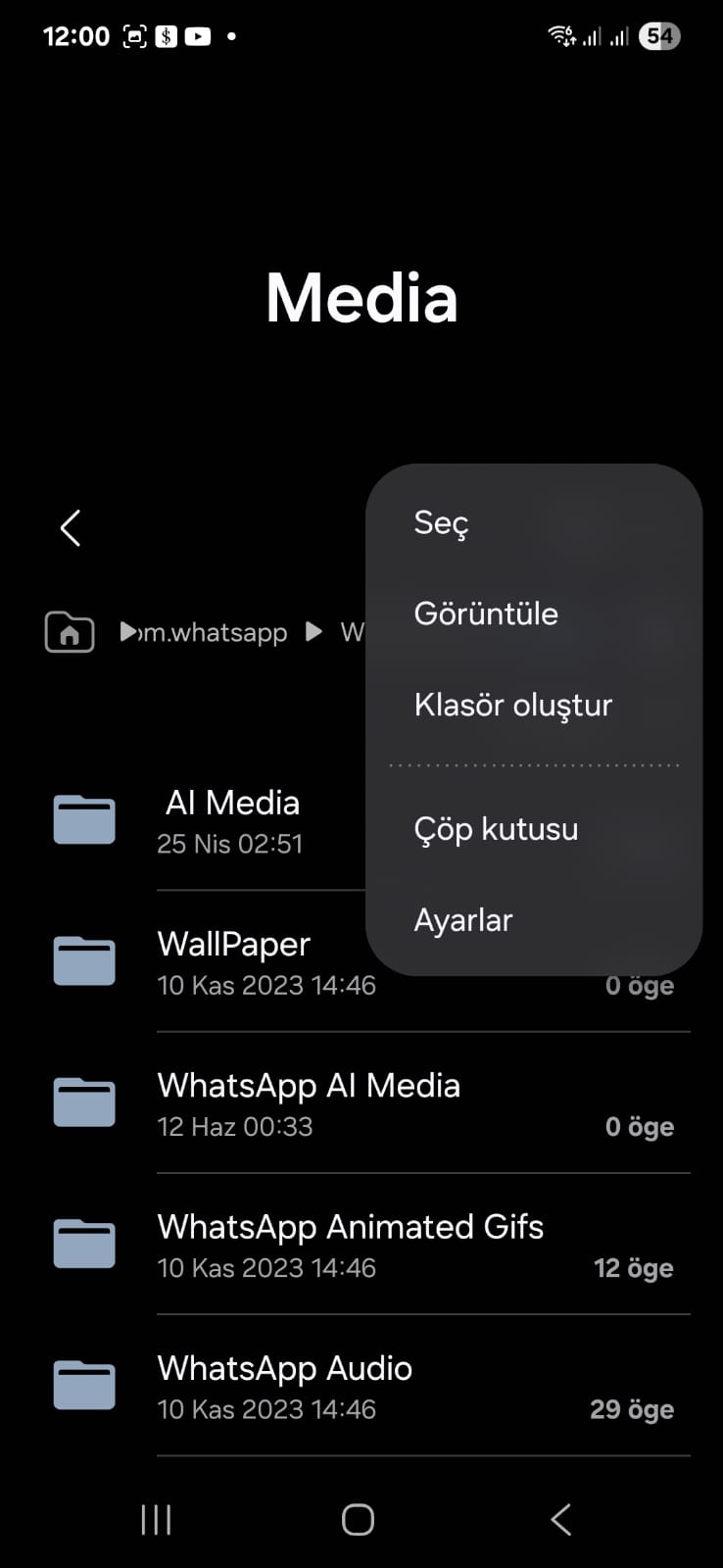Show recent apps from the navigation bar

pyautogui.click(x=157, y=1520)
